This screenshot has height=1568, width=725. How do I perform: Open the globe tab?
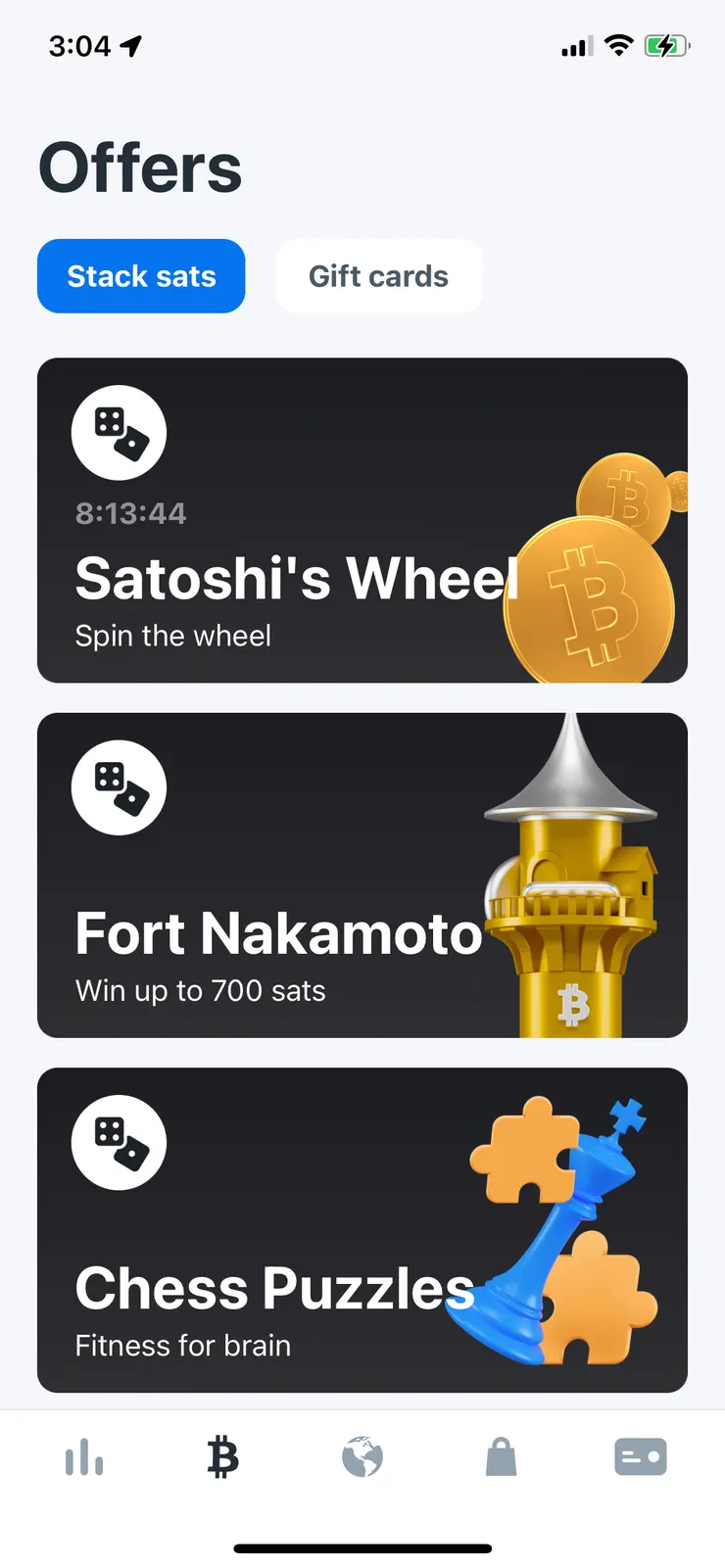[362, 1457]
